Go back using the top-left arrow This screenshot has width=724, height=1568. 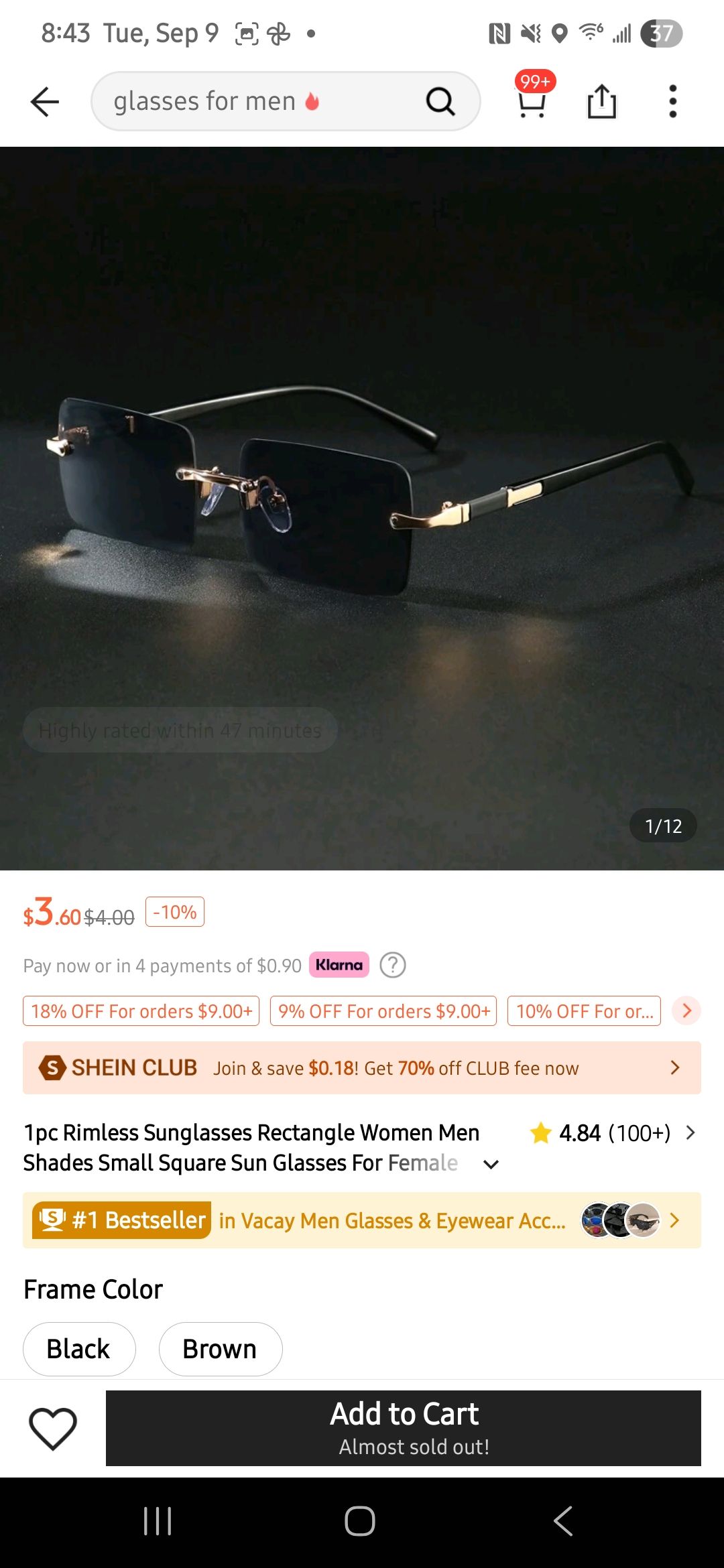[x=45, y=102]
